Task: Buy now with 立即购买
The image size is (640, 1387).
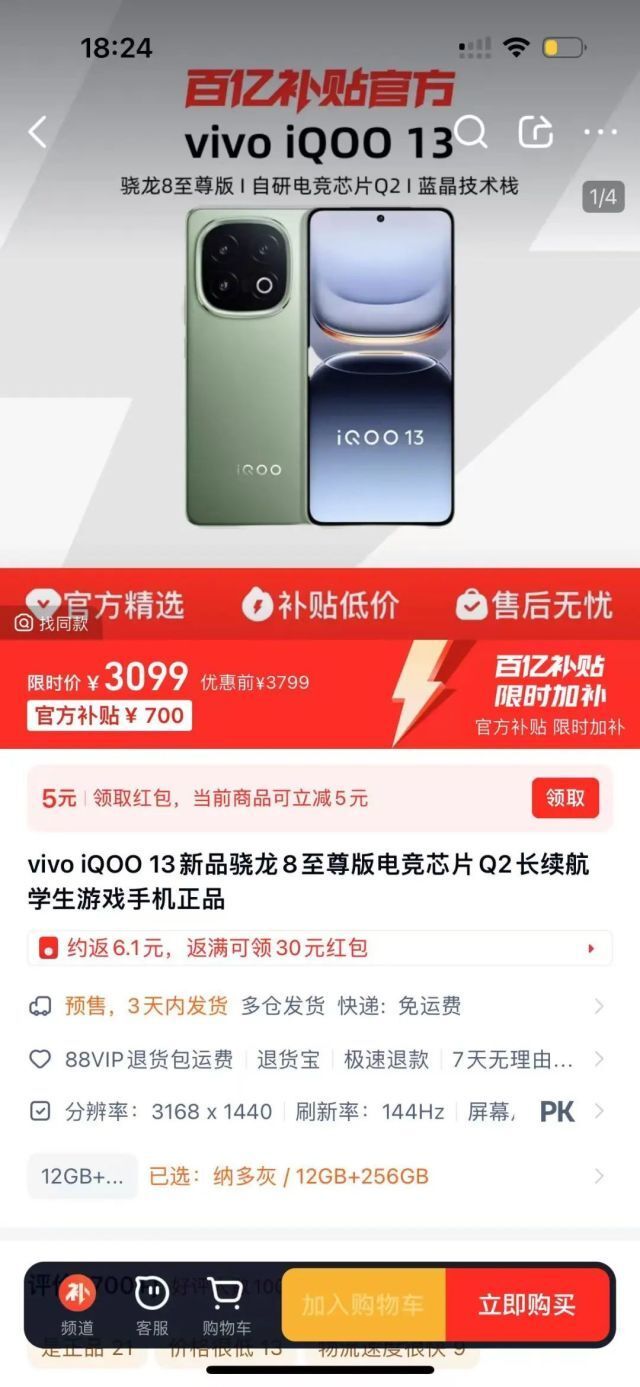Action: point(527,1305)
